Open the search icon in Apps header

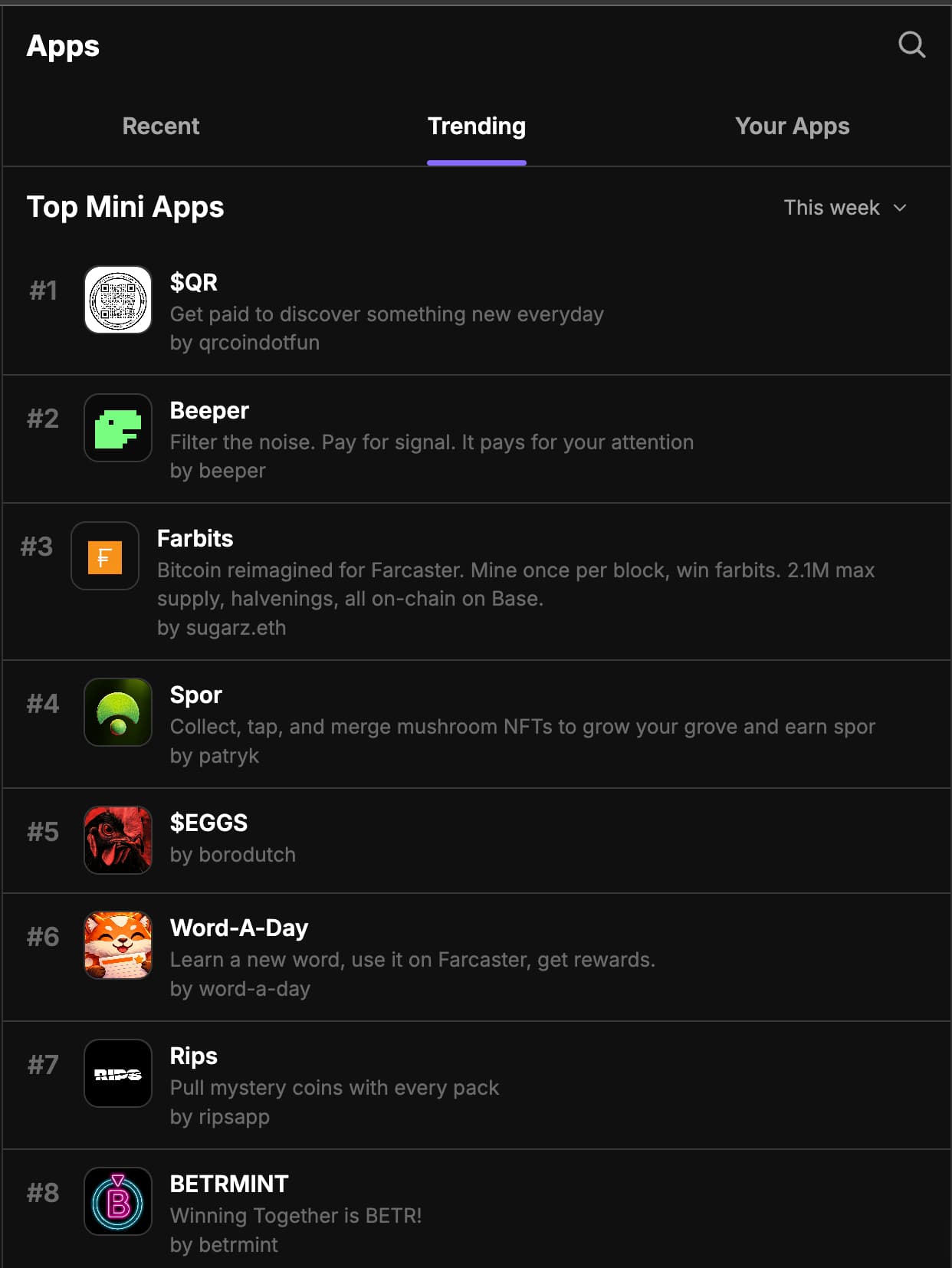pos(911,45)
